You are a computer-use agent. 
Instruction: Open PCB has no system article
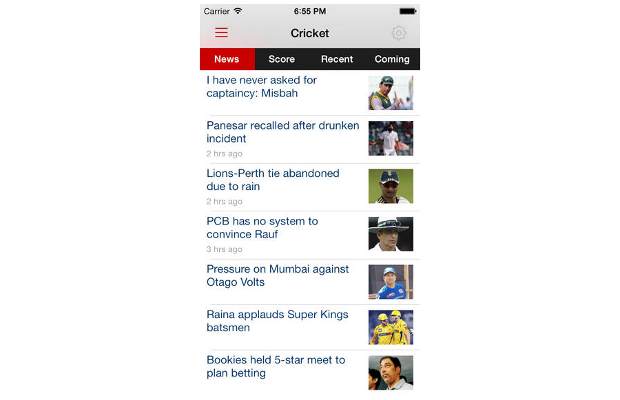pyautogui.click(x=263, y=227)
